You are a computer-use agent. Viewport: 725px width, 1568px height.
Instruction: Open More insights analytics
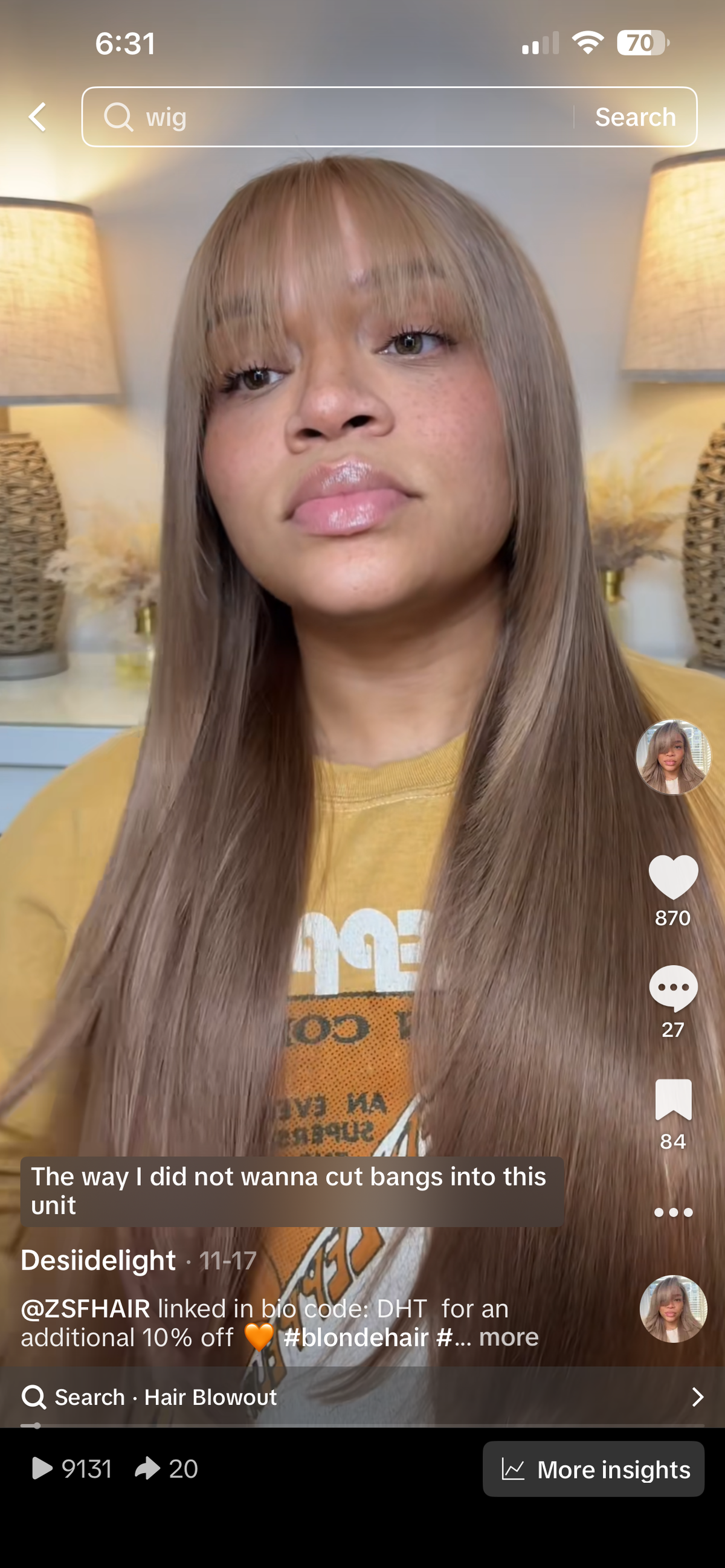[593, 1470]
